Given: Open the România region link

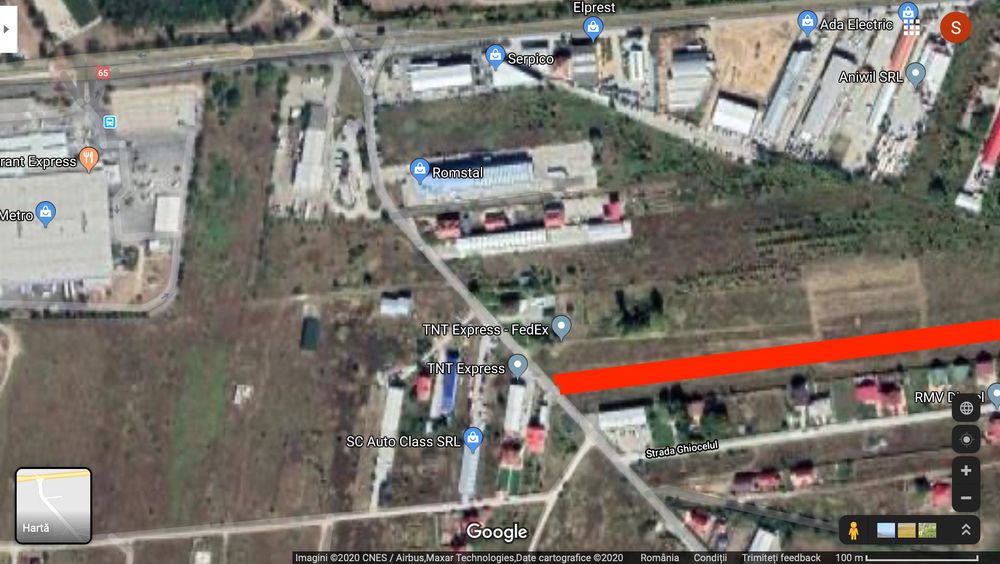Looking at the screenshot, I should [x=659, y=558].
